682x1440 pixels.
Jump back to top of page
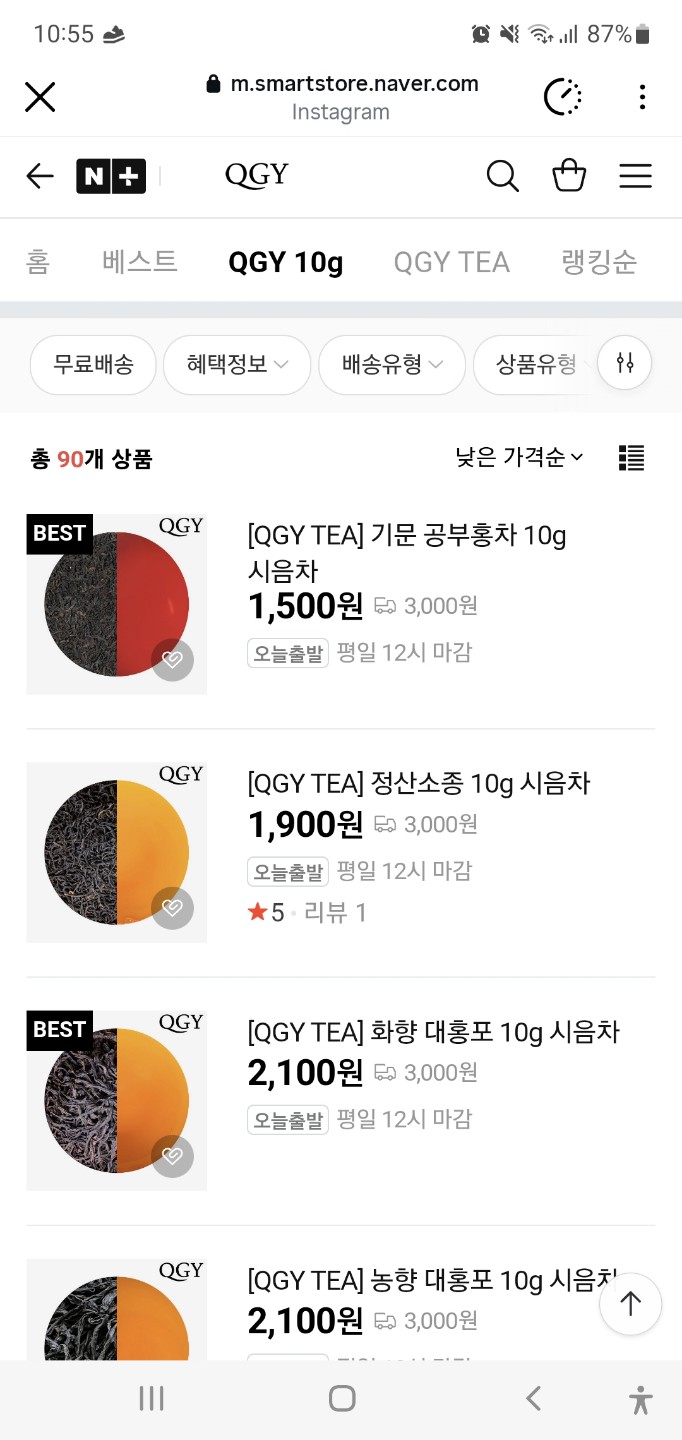pos(630,1304)
